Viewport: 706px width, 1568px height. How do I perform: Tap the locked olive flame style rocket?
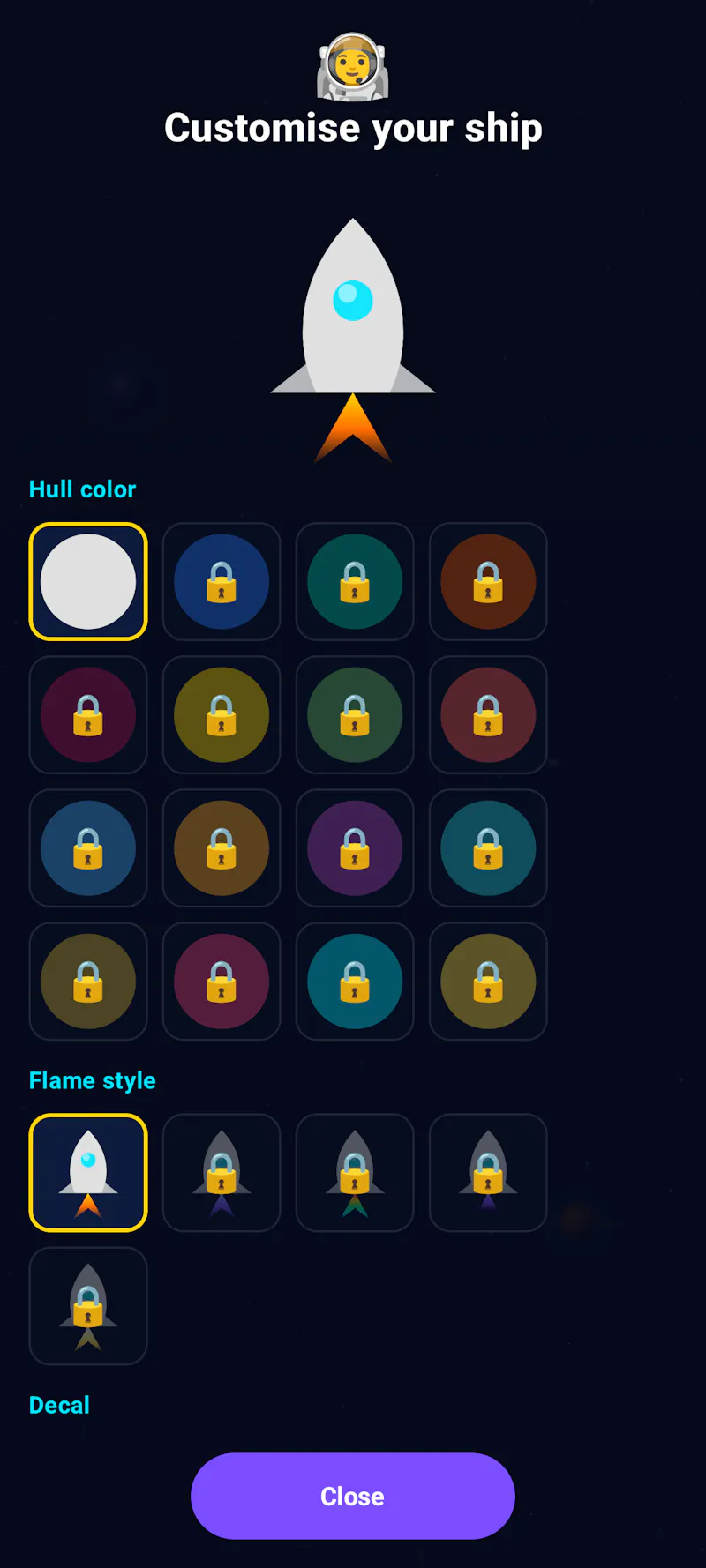[x=88, y=1305]
